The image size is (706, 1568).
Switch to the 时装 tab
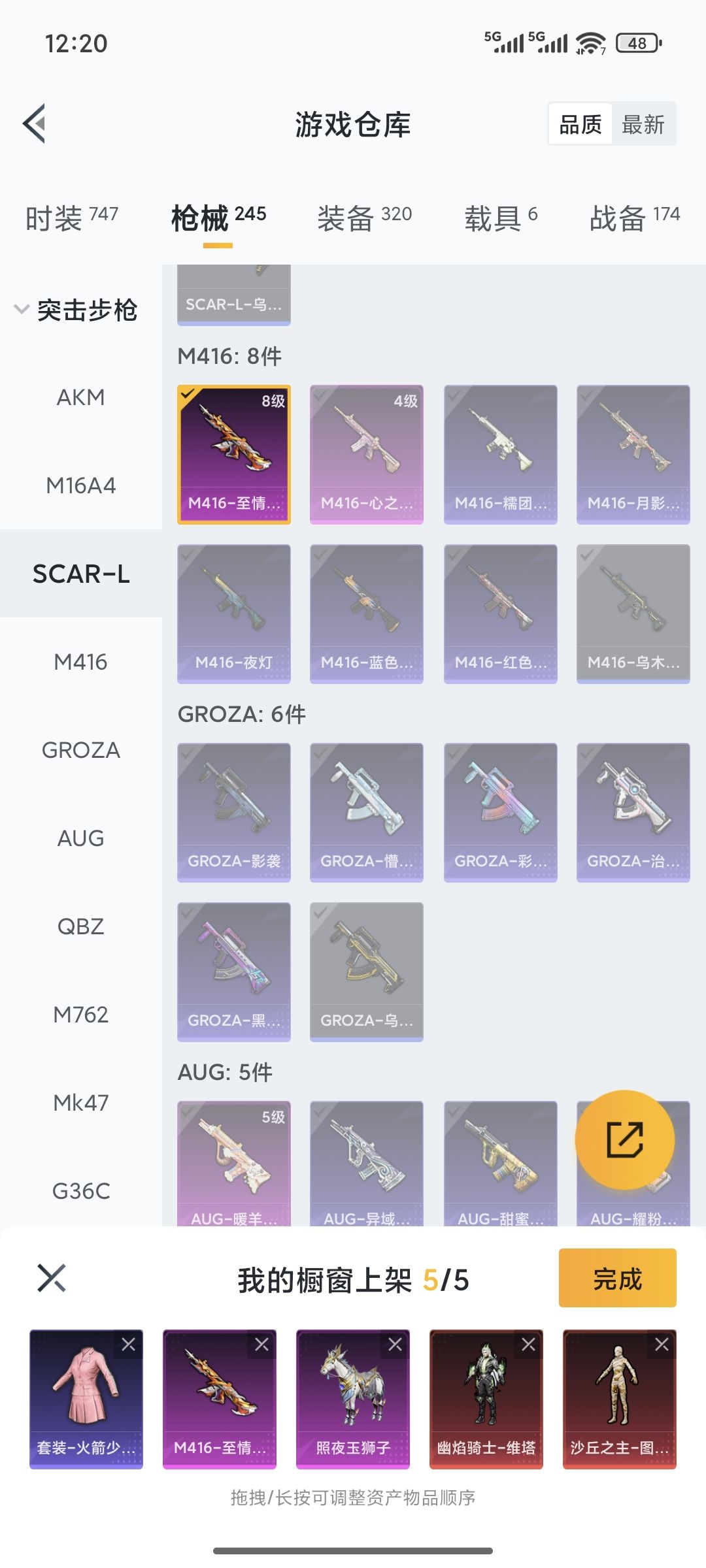72,218
